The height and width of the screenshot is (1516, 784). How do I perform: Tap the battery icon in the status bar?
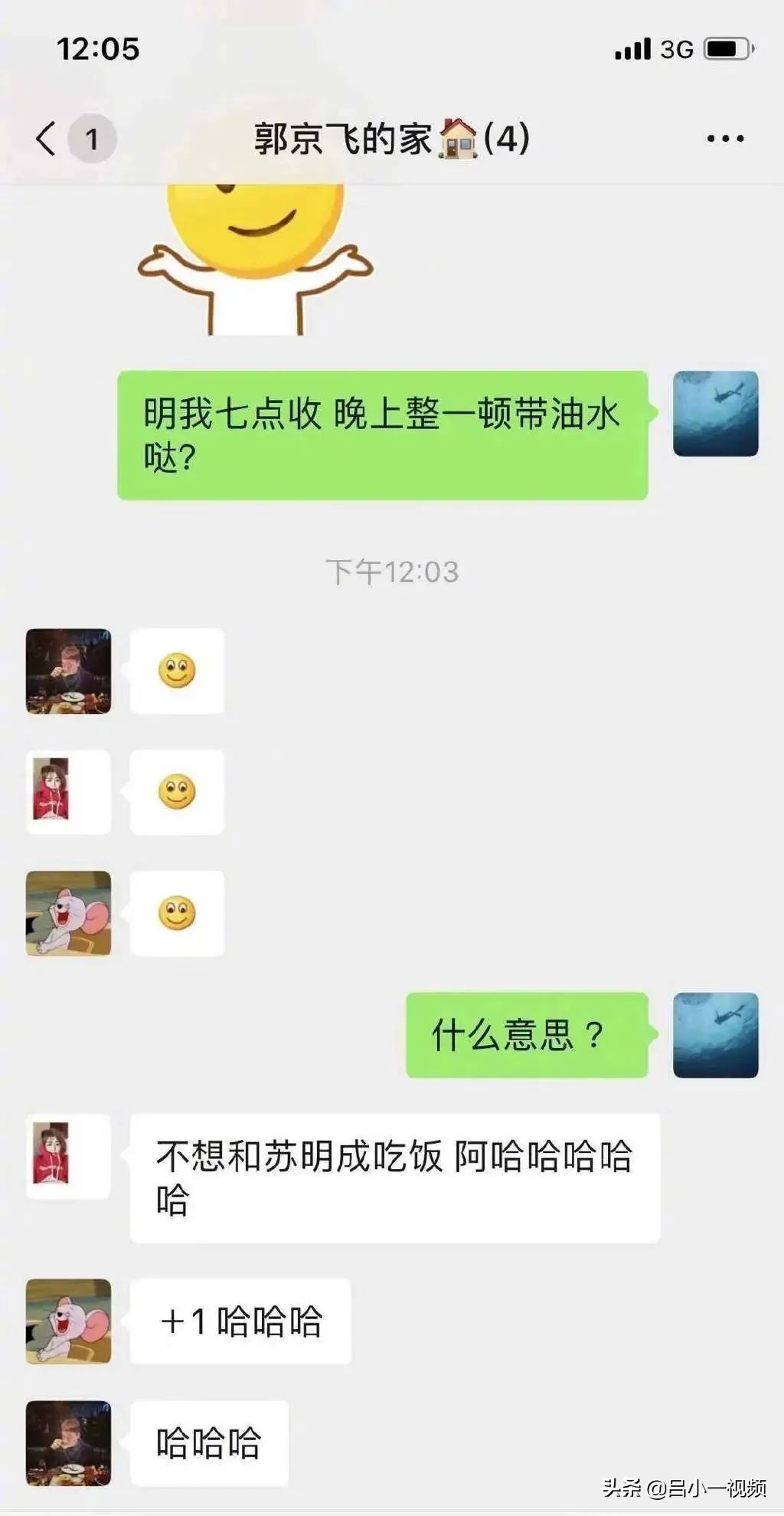[726, 48]
